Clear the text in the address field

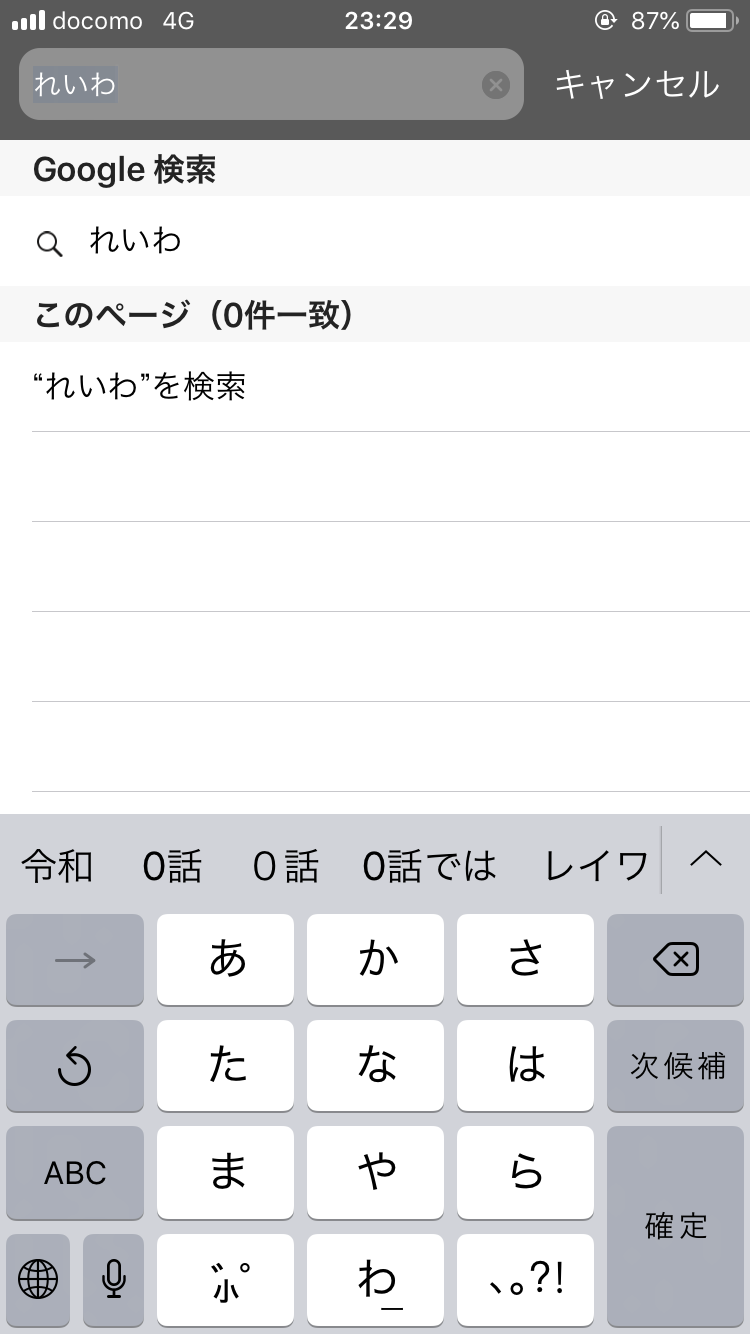[495, 85]
